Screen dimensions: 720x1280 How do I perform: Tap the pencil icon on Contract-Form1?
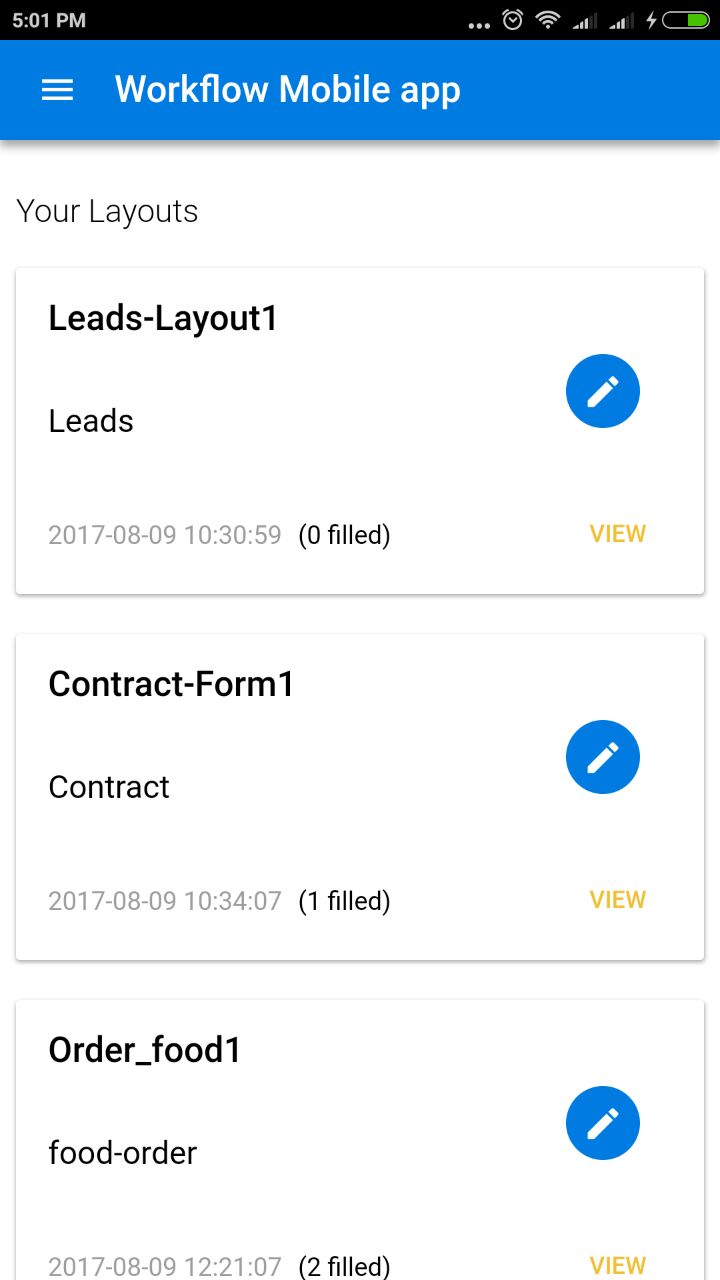[x=602, y=757]
